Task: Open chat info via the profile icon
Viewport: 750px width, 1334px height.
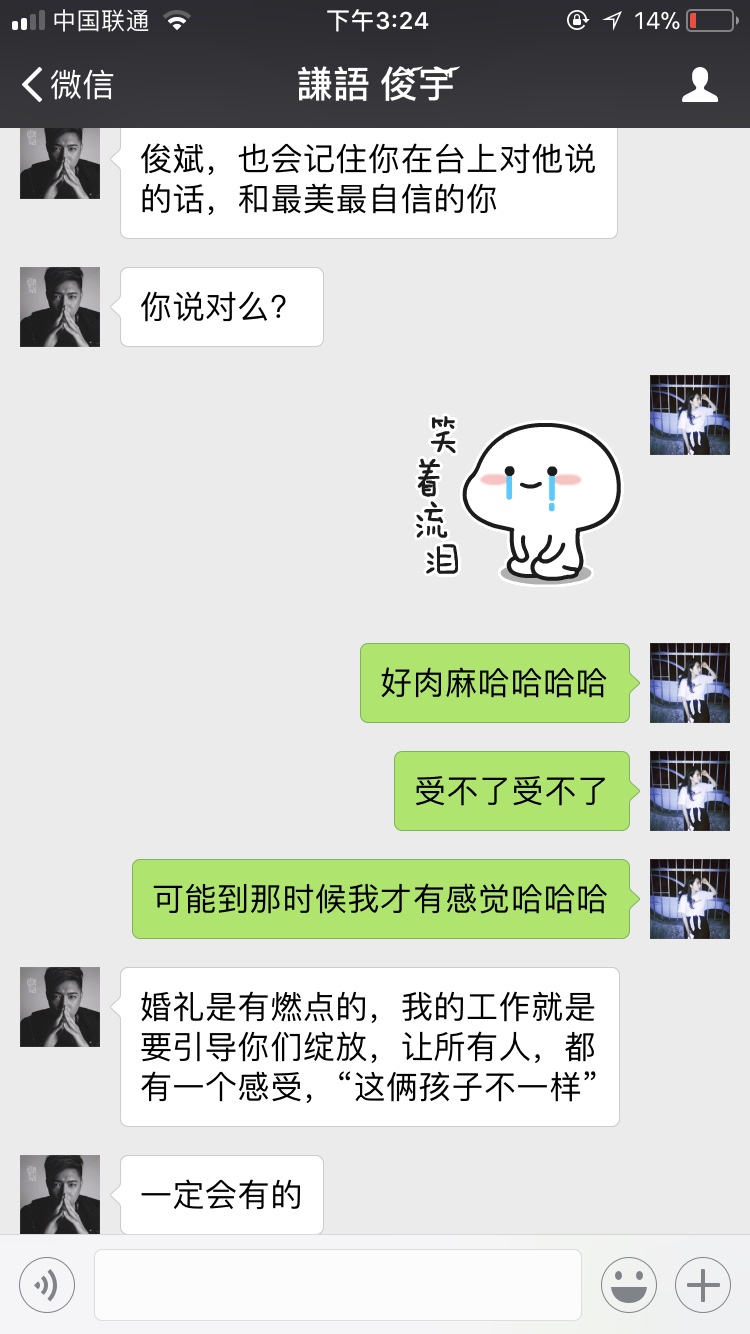Action: pyautogui.click(x=700, y=84)
